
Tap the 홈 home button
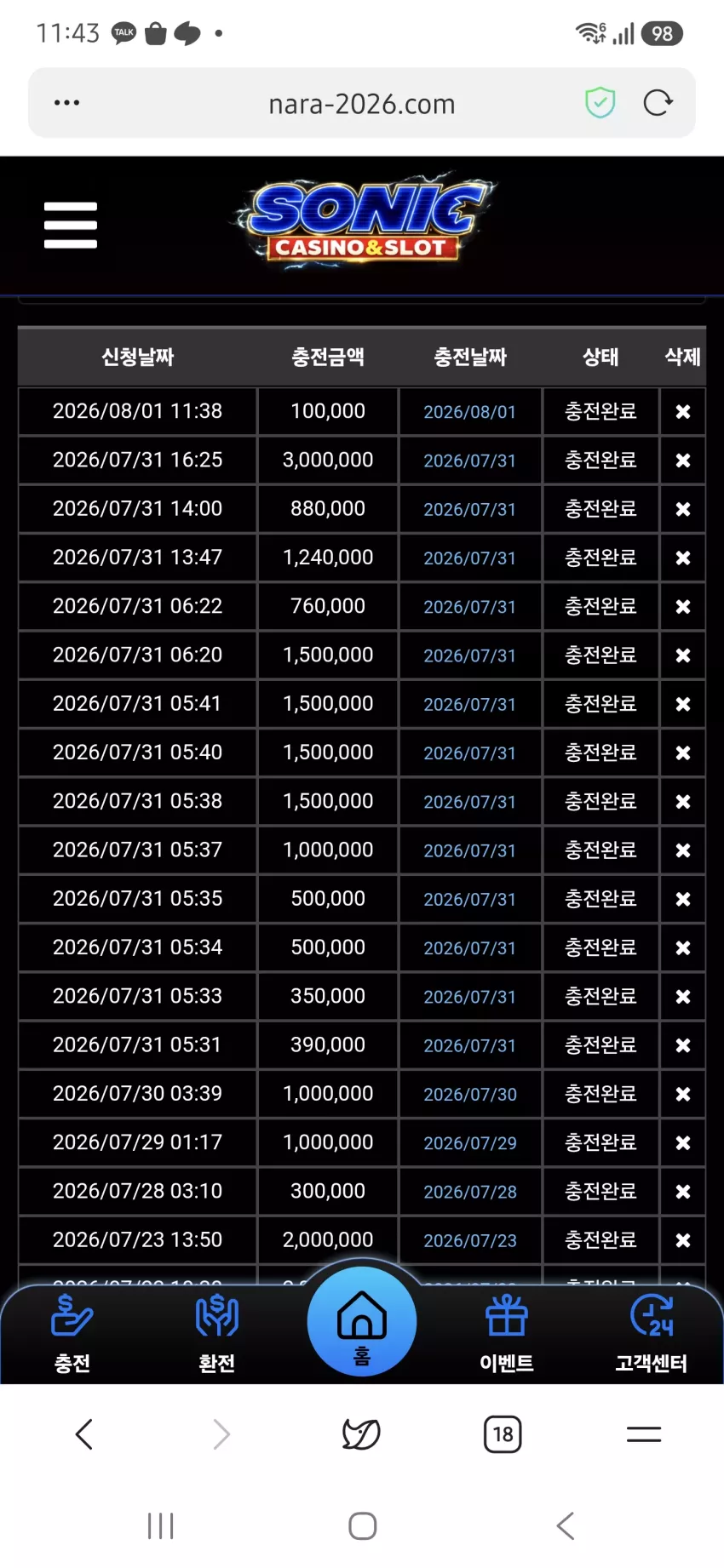(362, 1322)
